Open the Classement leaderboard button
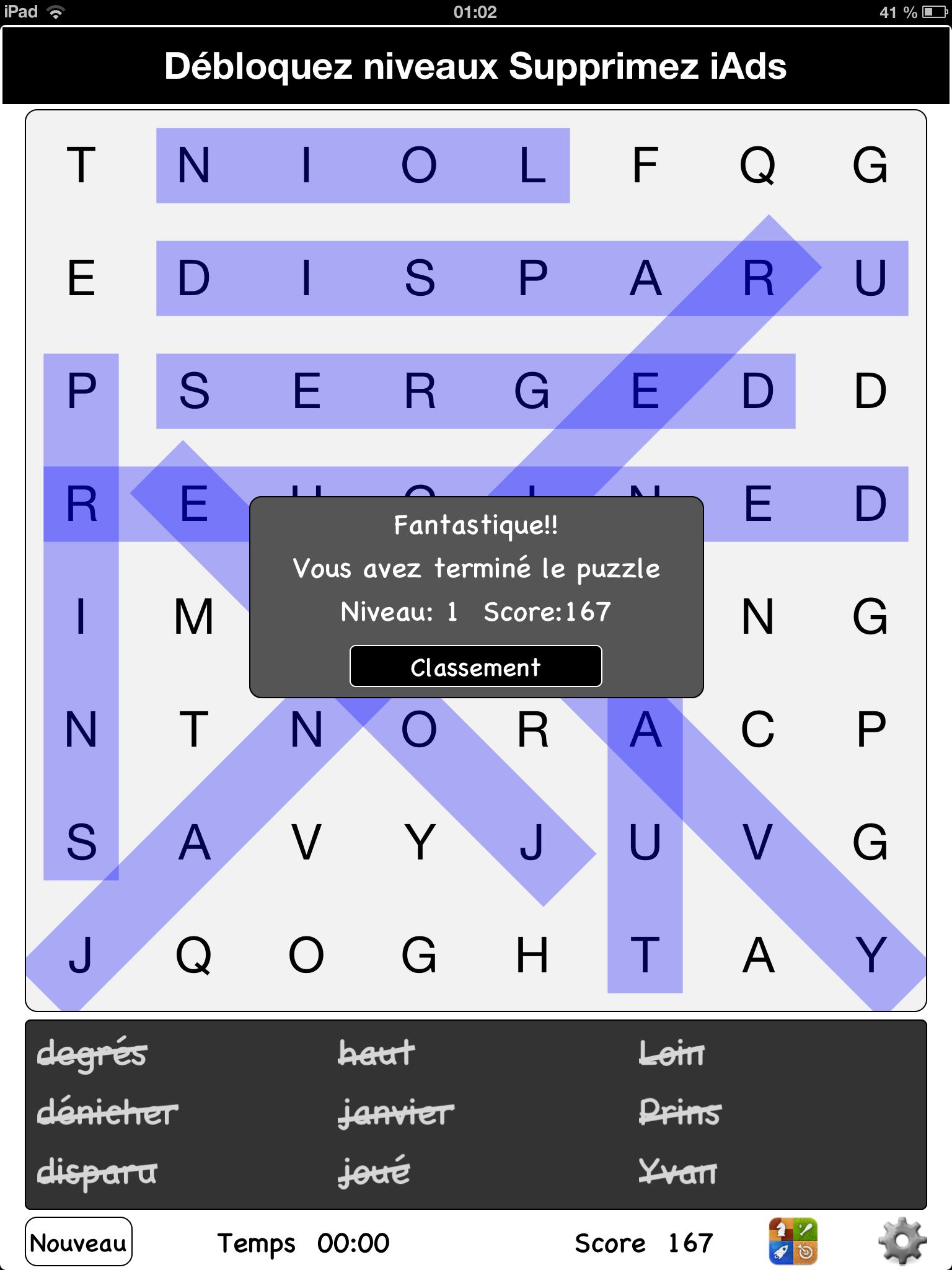 coord(475,667)
